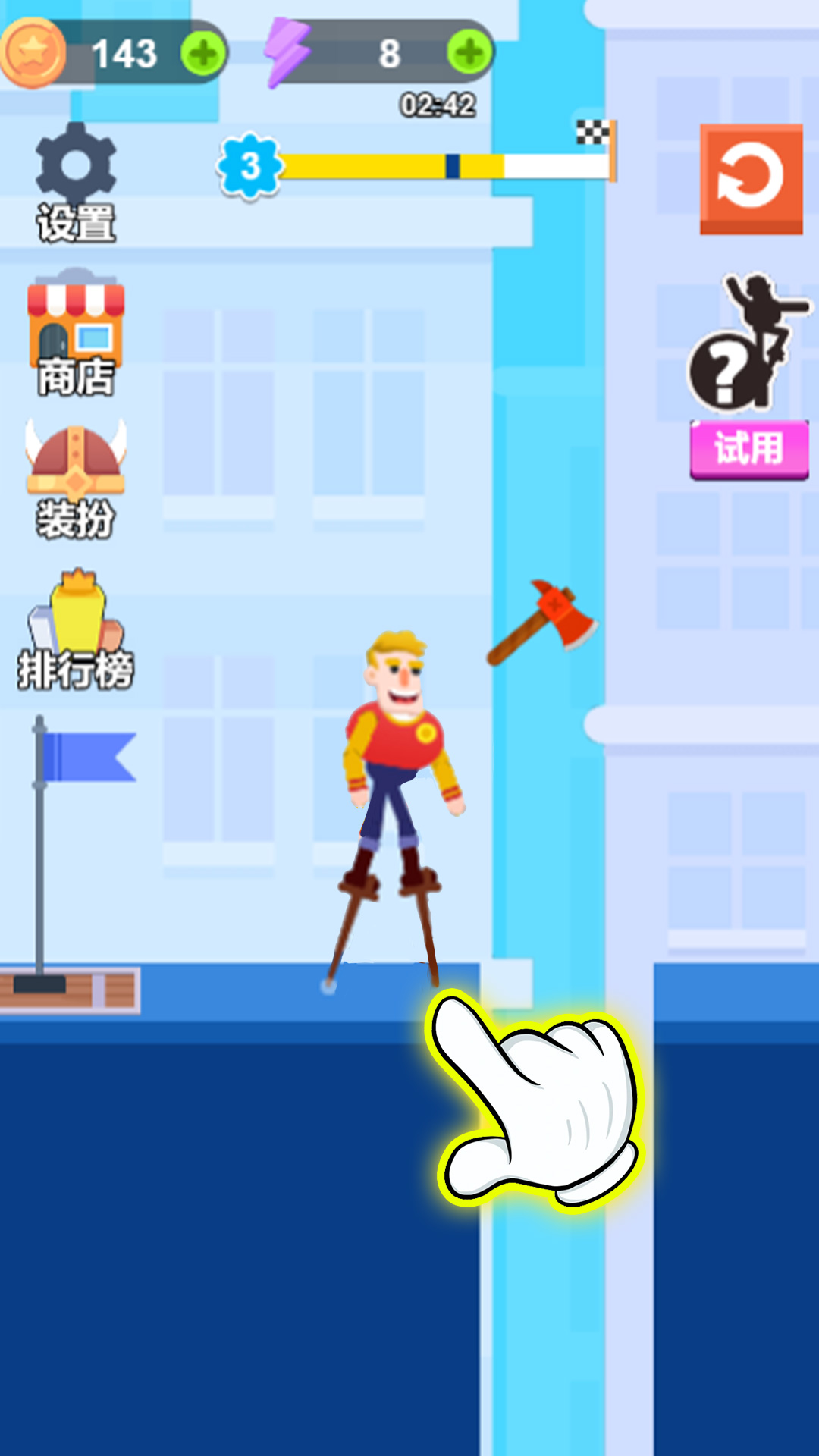Restart the level with the orange button

pos(751,179)
